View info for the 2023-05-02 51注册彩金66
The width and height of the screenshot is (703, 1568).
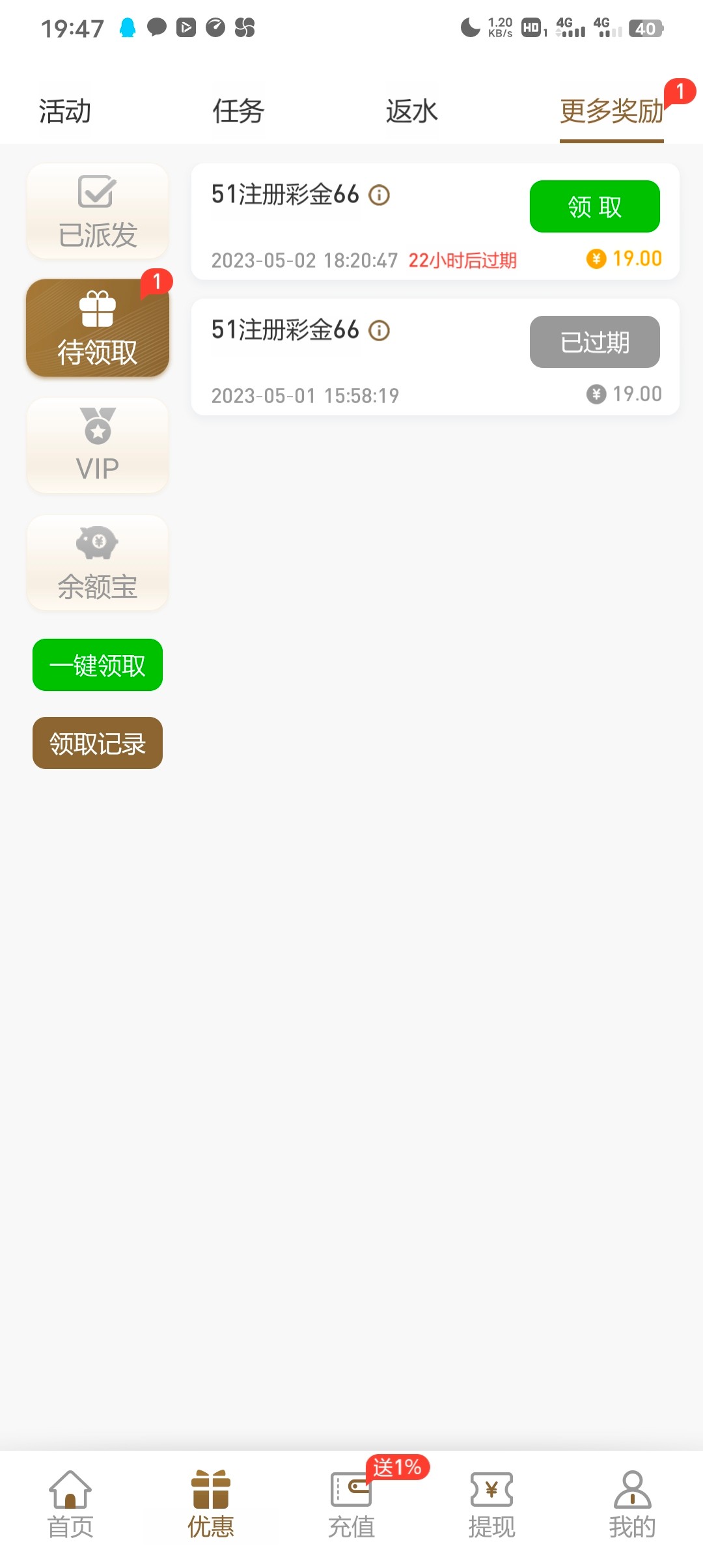(379, 195)
